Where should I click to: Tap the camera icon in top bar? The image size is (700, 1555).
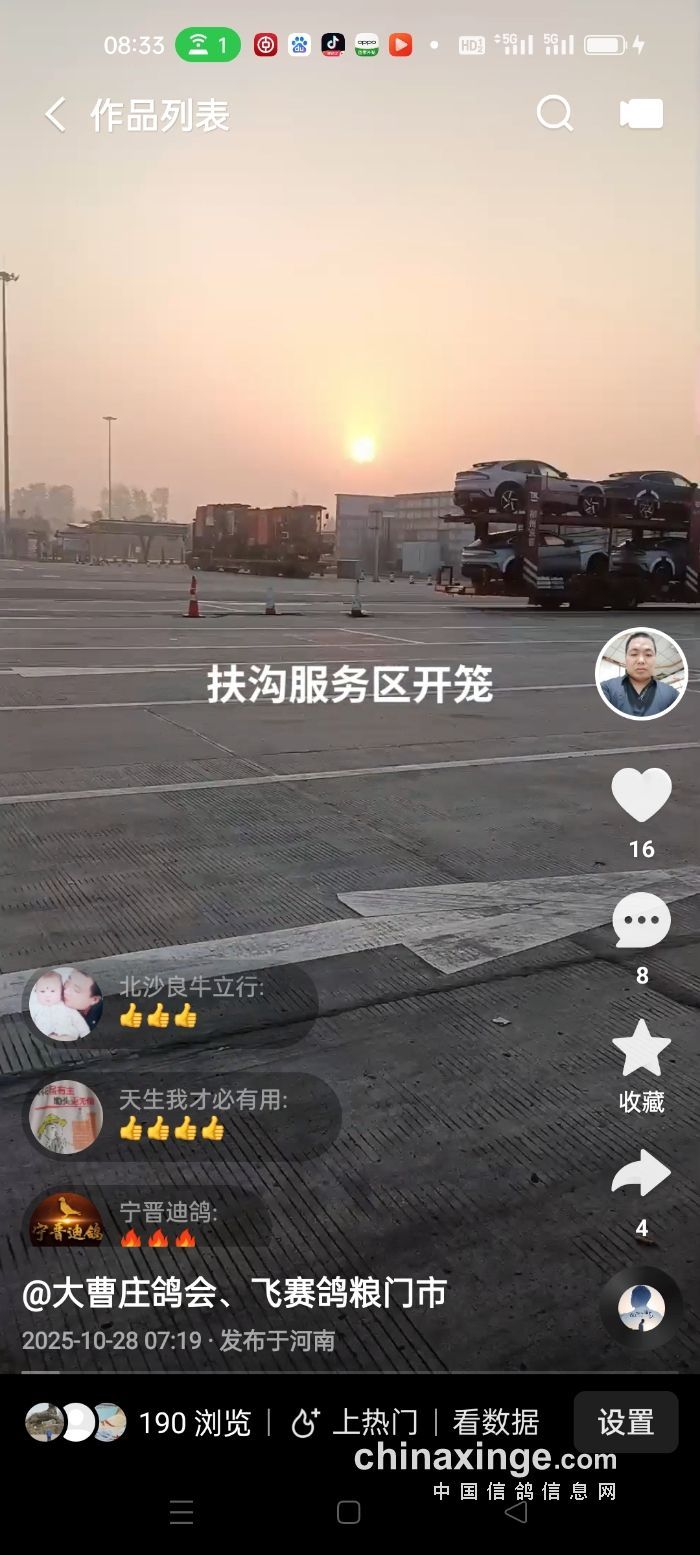click(641, 114)
